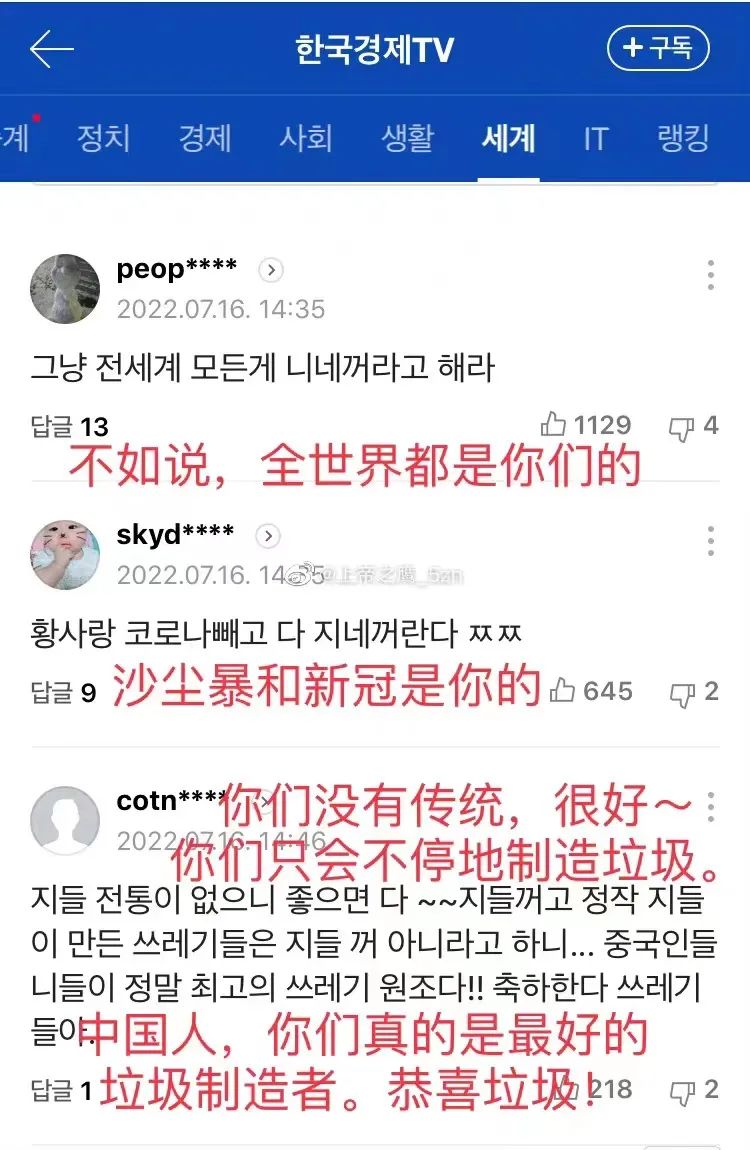Screen dimensions: 750x1150
Task: Switch to the IT tab
Action: point(596,138)
